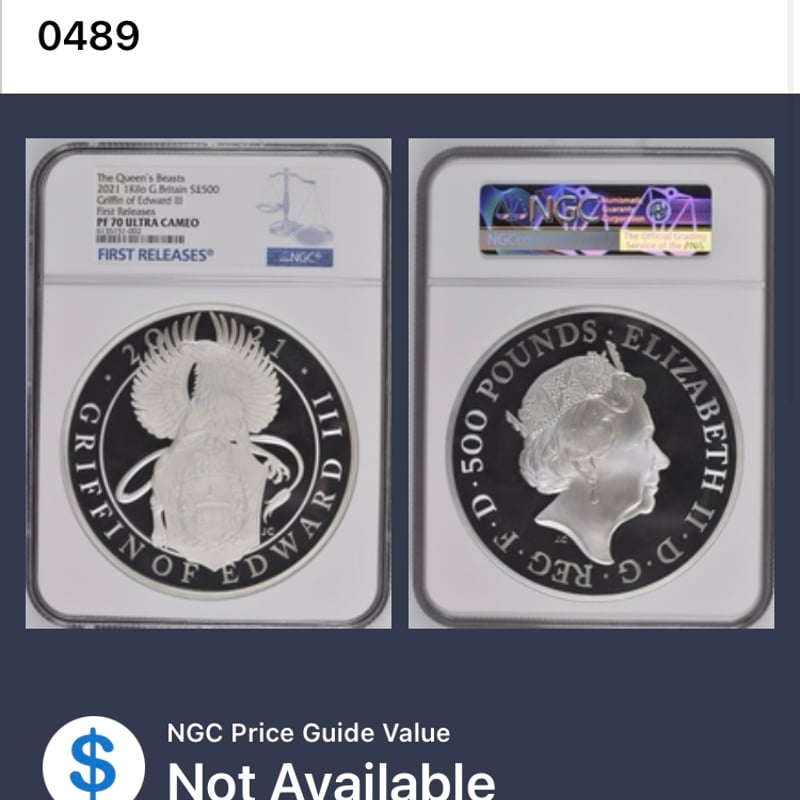The width and height of the screenshot is (800, 800).
Task: Open the Elizabeth II 500 Pounds coin image
Action: pos(591,384)
